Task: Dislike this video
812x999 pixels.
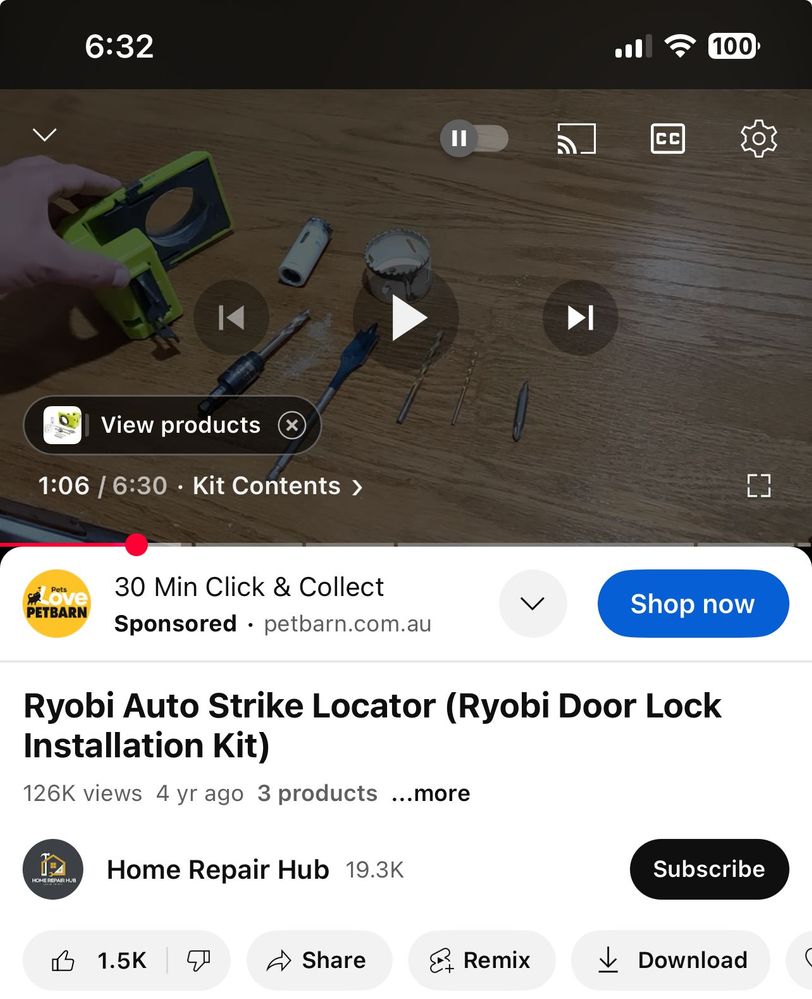Action: (x=198, y=961)
